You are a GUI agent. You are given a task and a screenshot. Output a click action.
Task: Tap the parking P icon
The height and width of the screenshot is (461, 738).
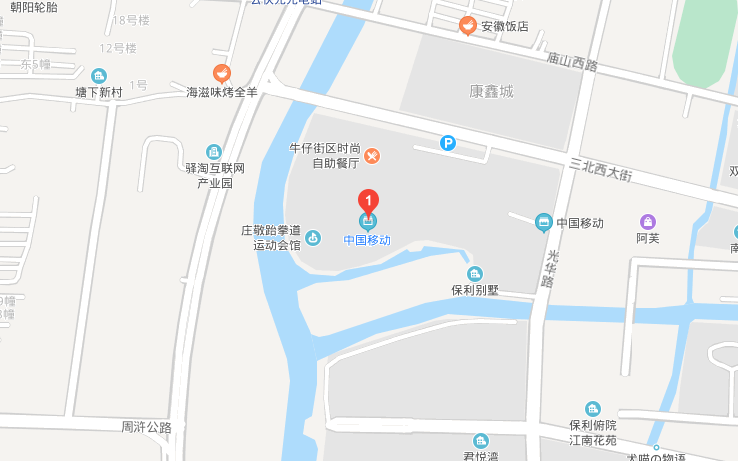[x=448, y=144]
